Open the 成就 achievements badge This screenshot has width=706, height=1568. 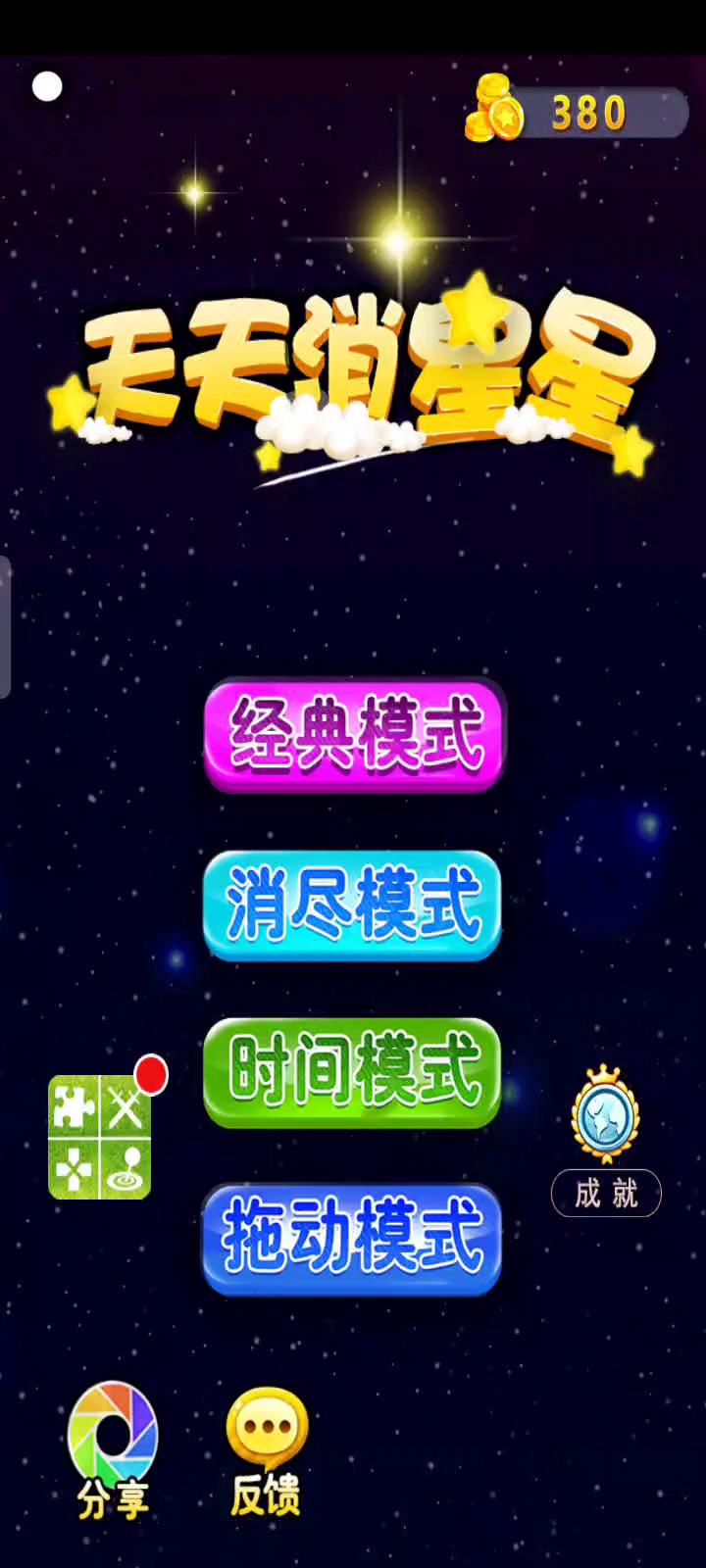tap(606, 1141)
